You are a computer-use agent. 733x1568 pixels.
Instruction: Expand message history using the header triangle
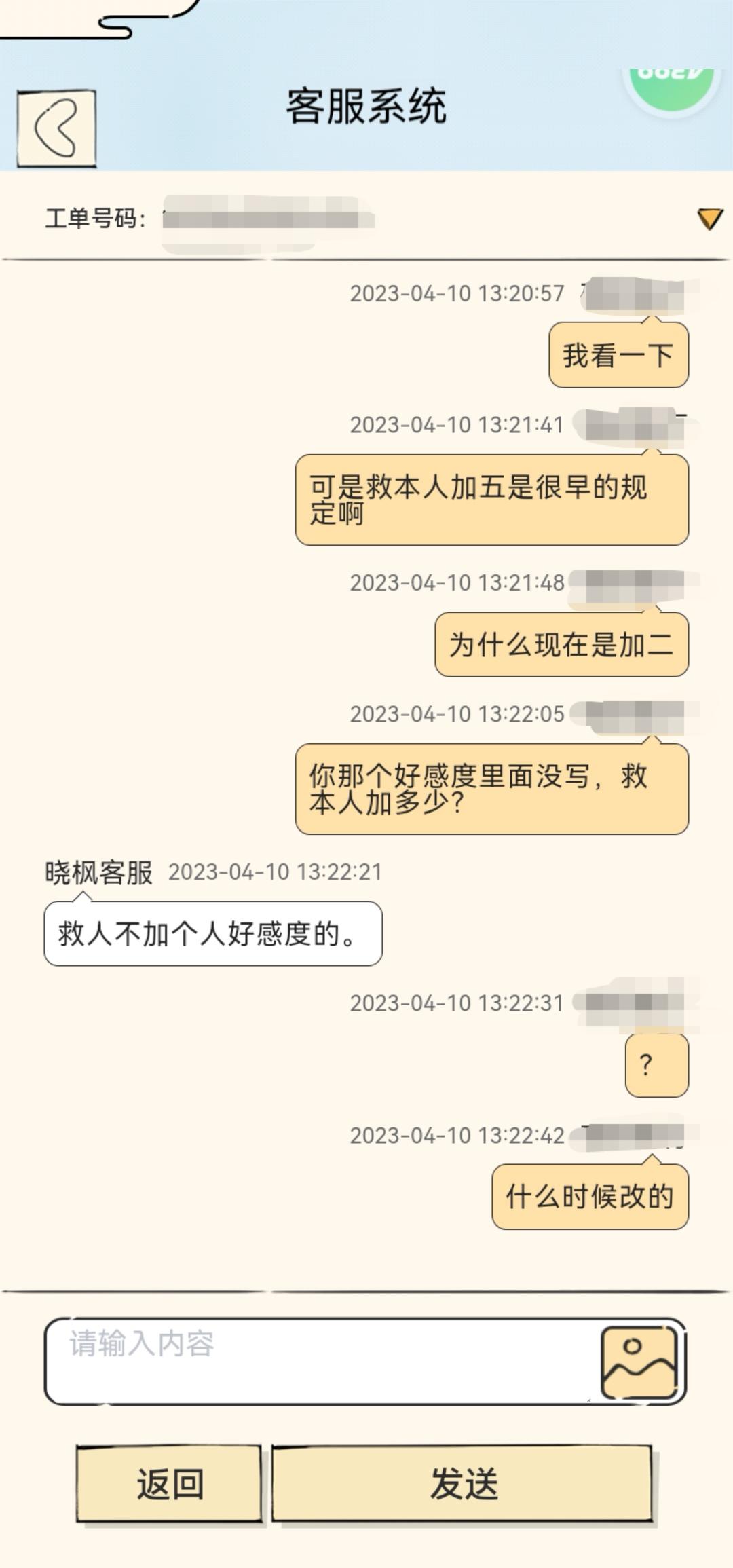click(708, 219)
